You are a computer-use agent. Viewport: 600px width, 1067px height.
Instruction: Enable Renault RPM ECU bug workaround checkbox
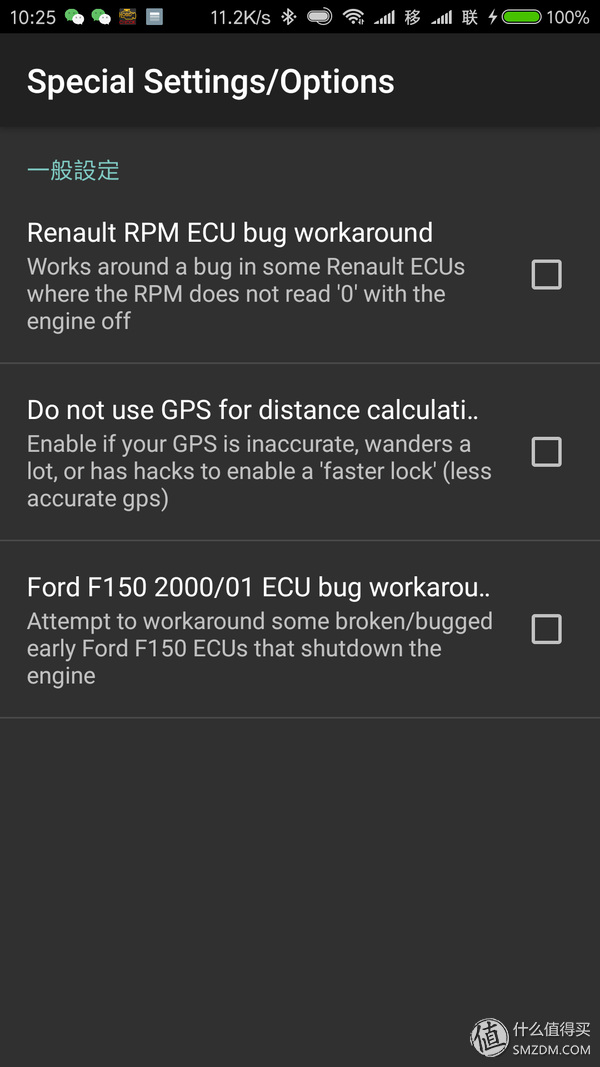click(x=546, y=274)
